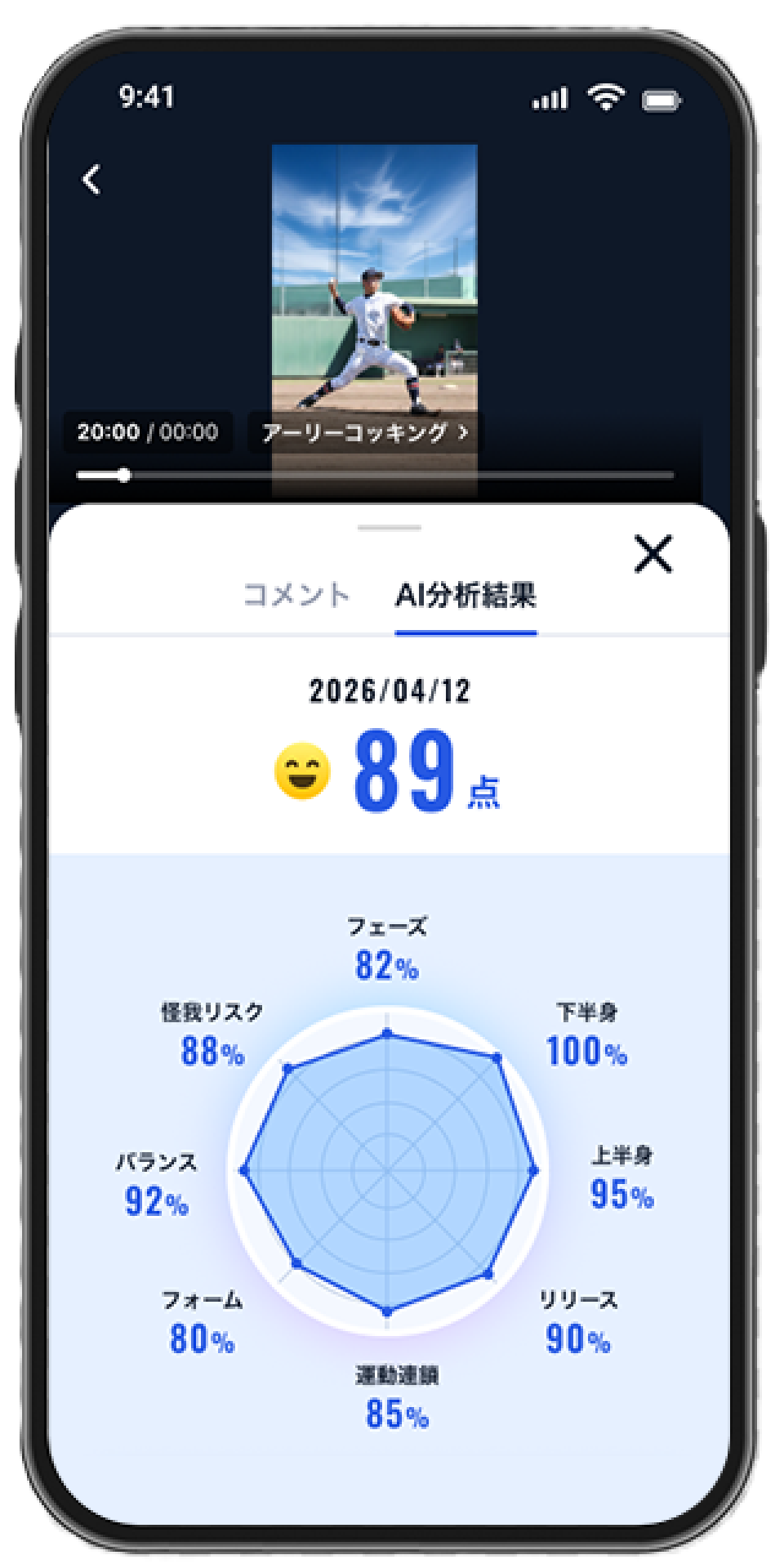Tap the date 2026/04/12 heading

393,690
